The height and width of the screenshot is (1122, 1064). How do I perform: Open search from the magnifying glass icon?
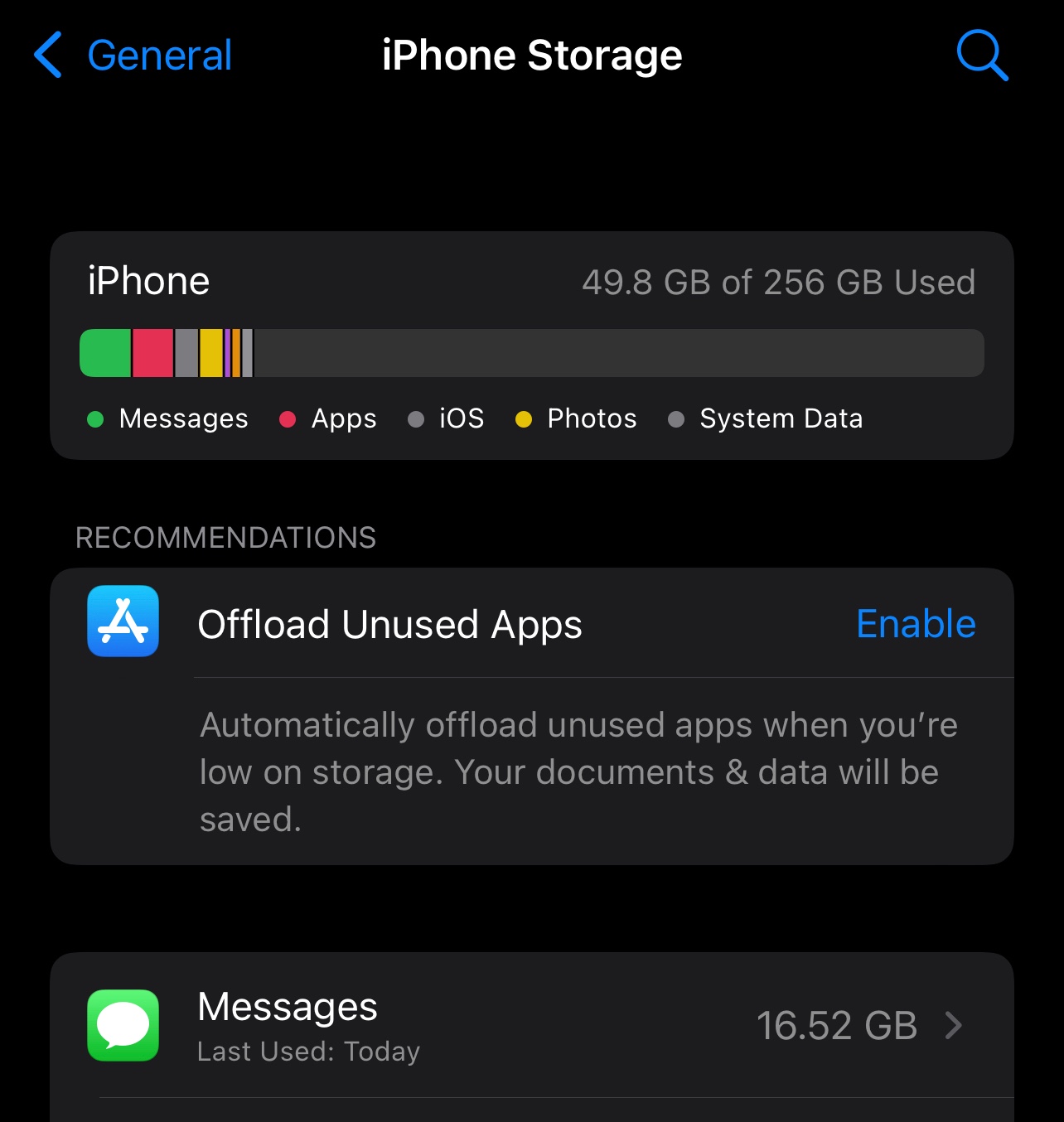coord(981,55)
